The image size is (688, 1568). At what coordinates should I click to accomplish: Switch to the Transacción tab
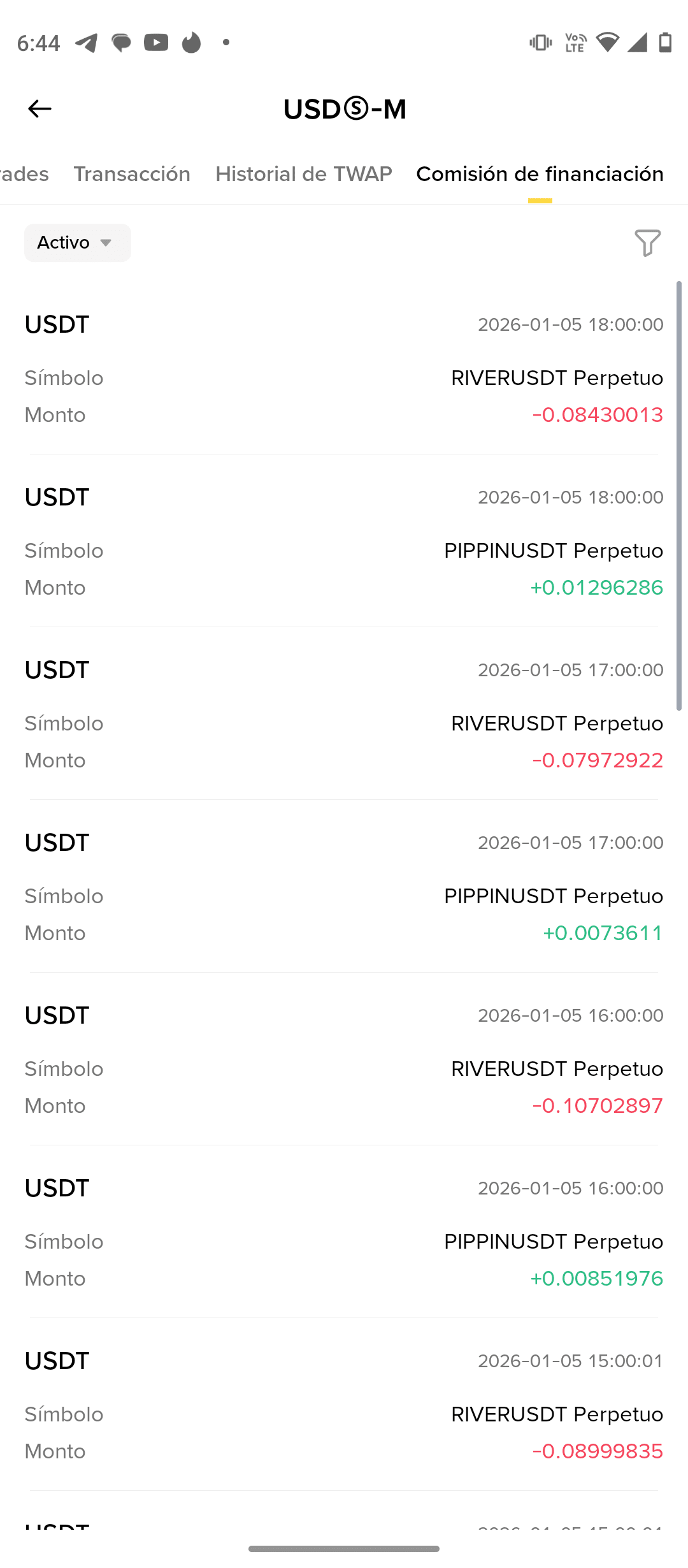click(132, 174)
